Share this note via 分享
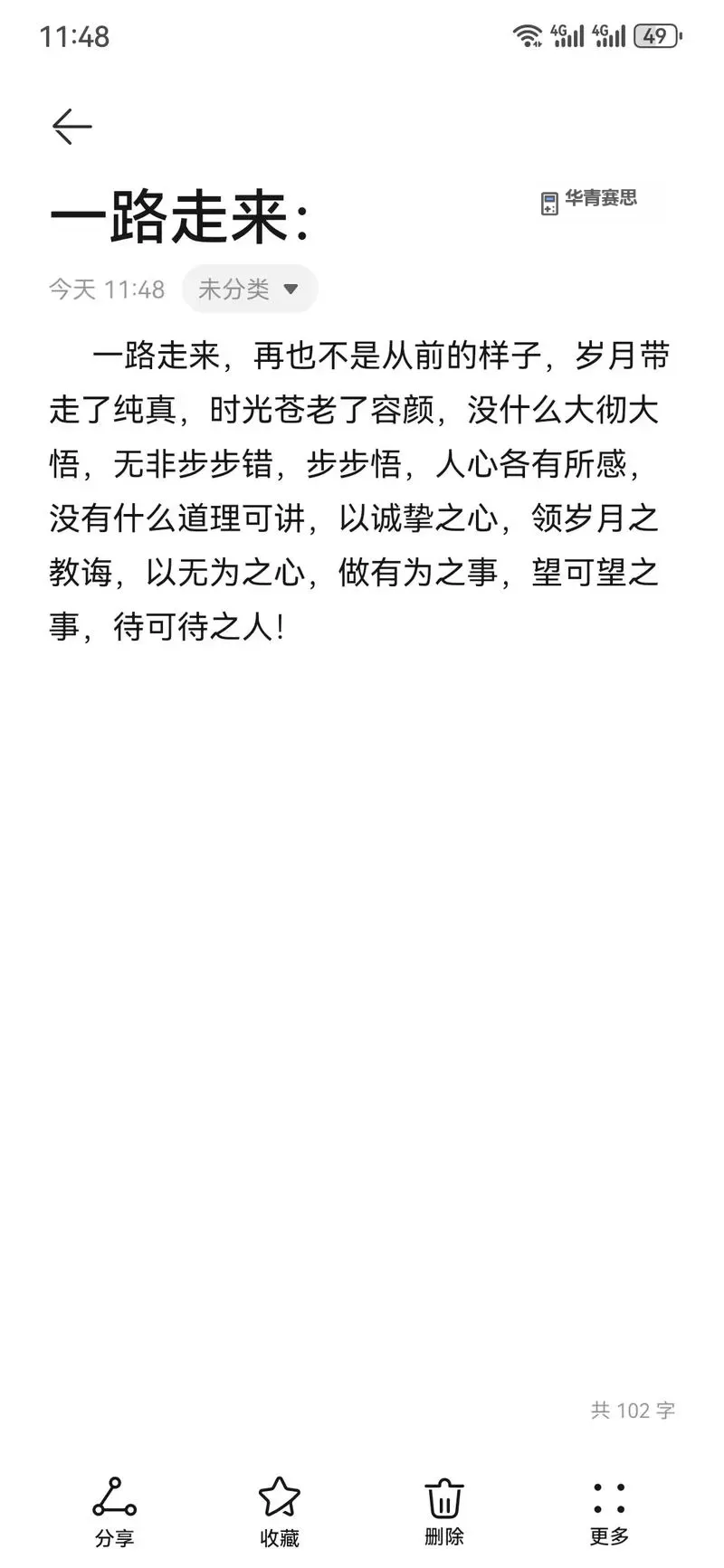724x1568 pixels. (x=114, y=1512)
